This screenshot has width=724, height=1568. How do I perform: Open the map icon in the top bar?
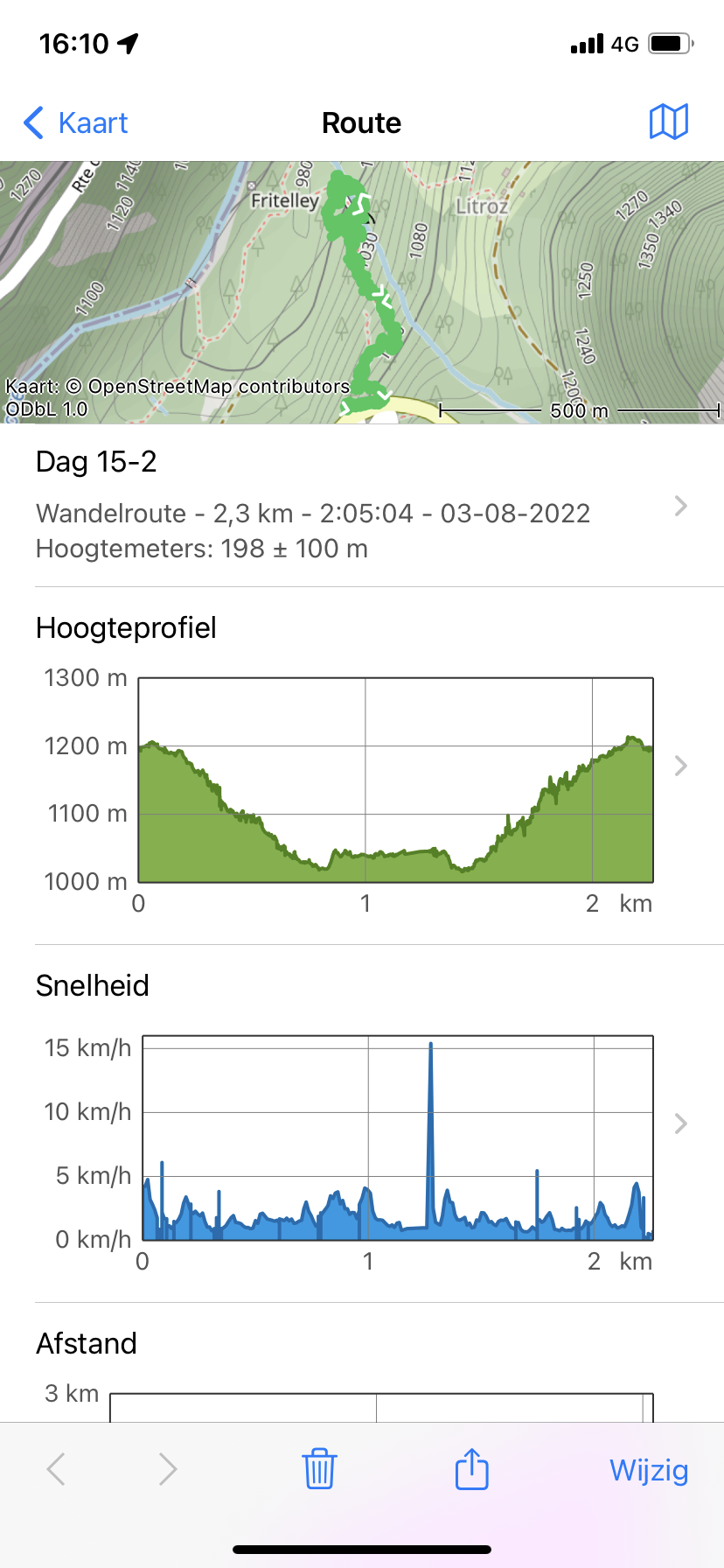669,122
